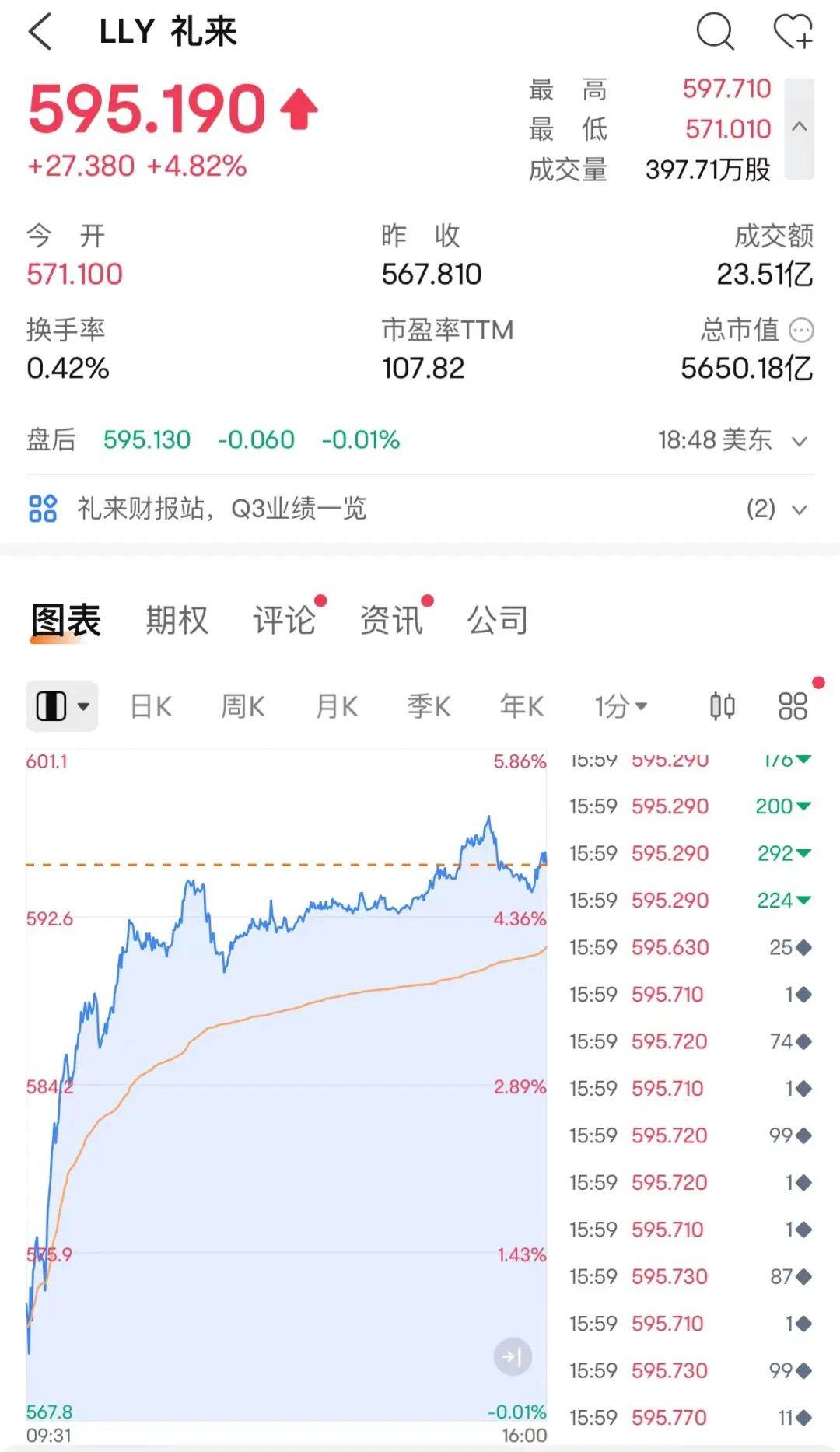Select the 年K chart period
The width and height of the screenshot is (840, 1452).
(521, 706)
